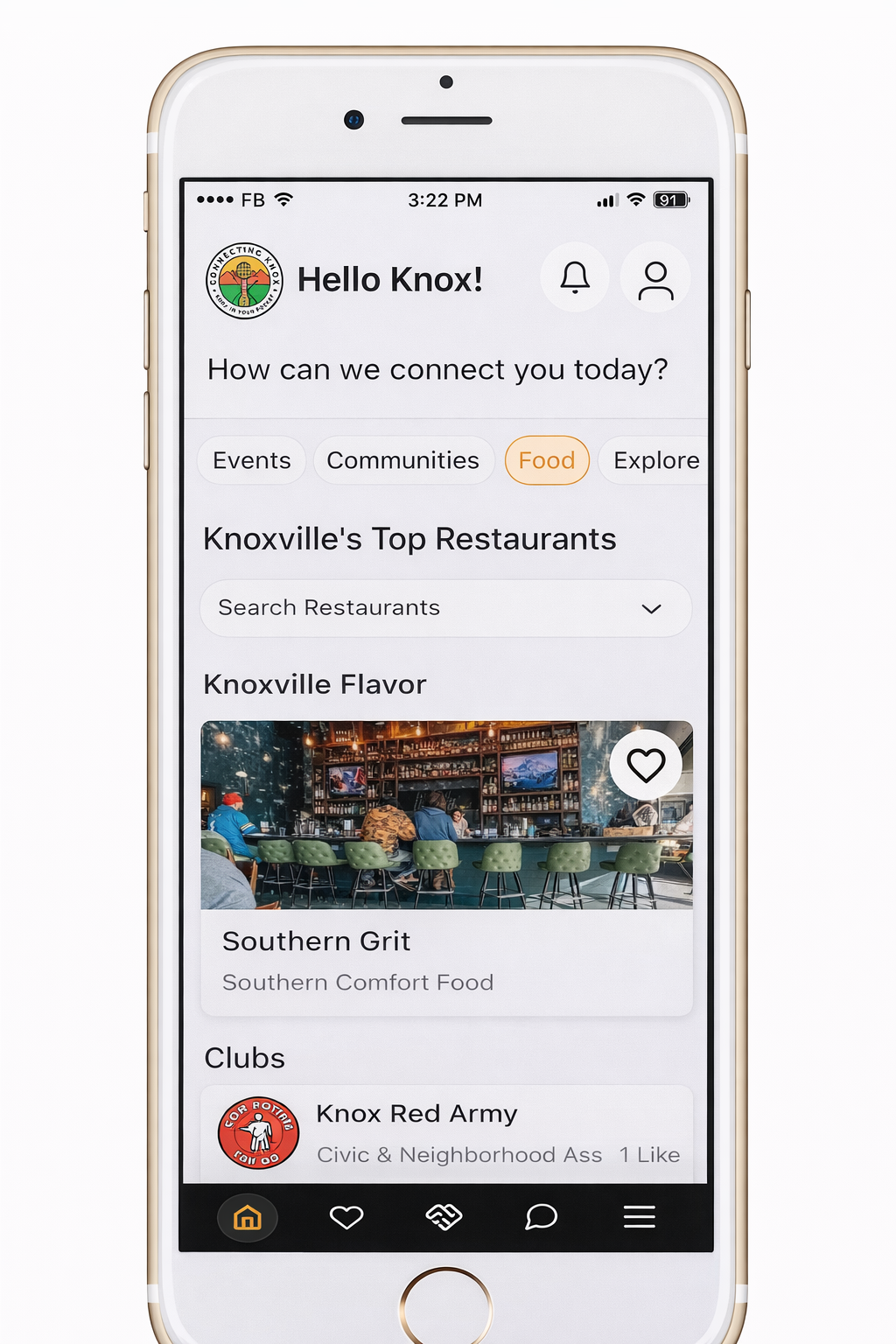Image resolution: width=896 pixels, height=1344 pixels.
Task: Go to the home tab in bottom bar
Action: 248,1217
